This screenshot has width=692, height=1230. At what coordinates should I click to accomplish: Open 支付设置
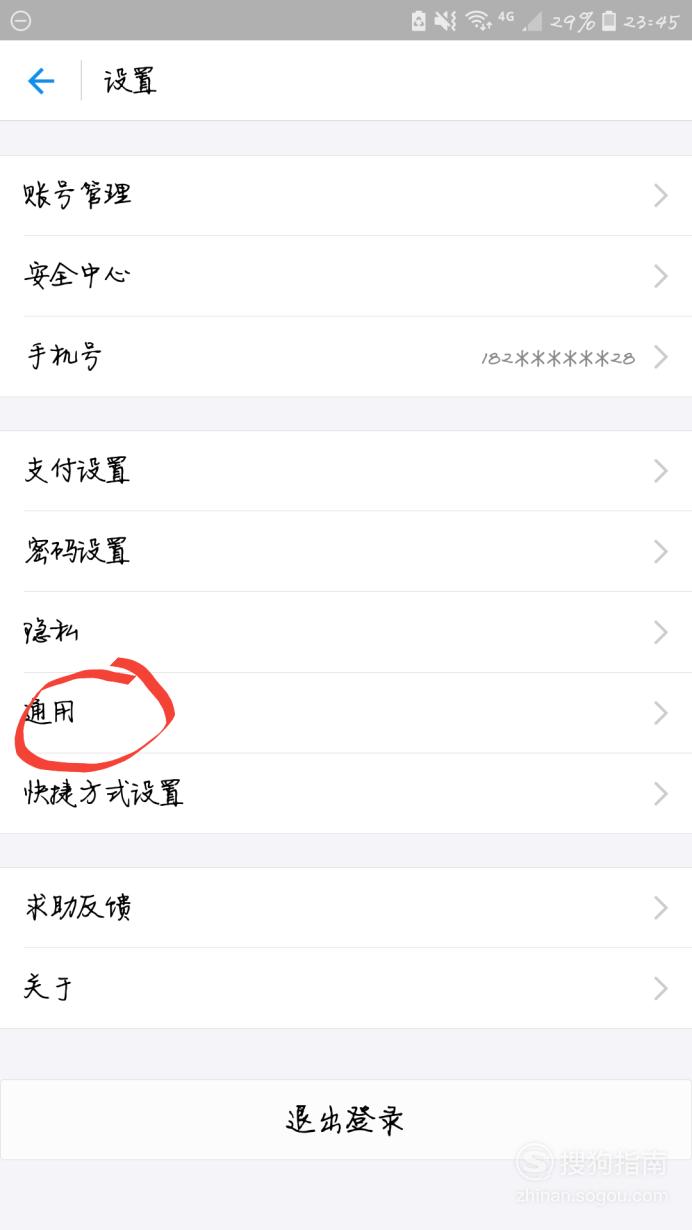[x=346, y=471]
